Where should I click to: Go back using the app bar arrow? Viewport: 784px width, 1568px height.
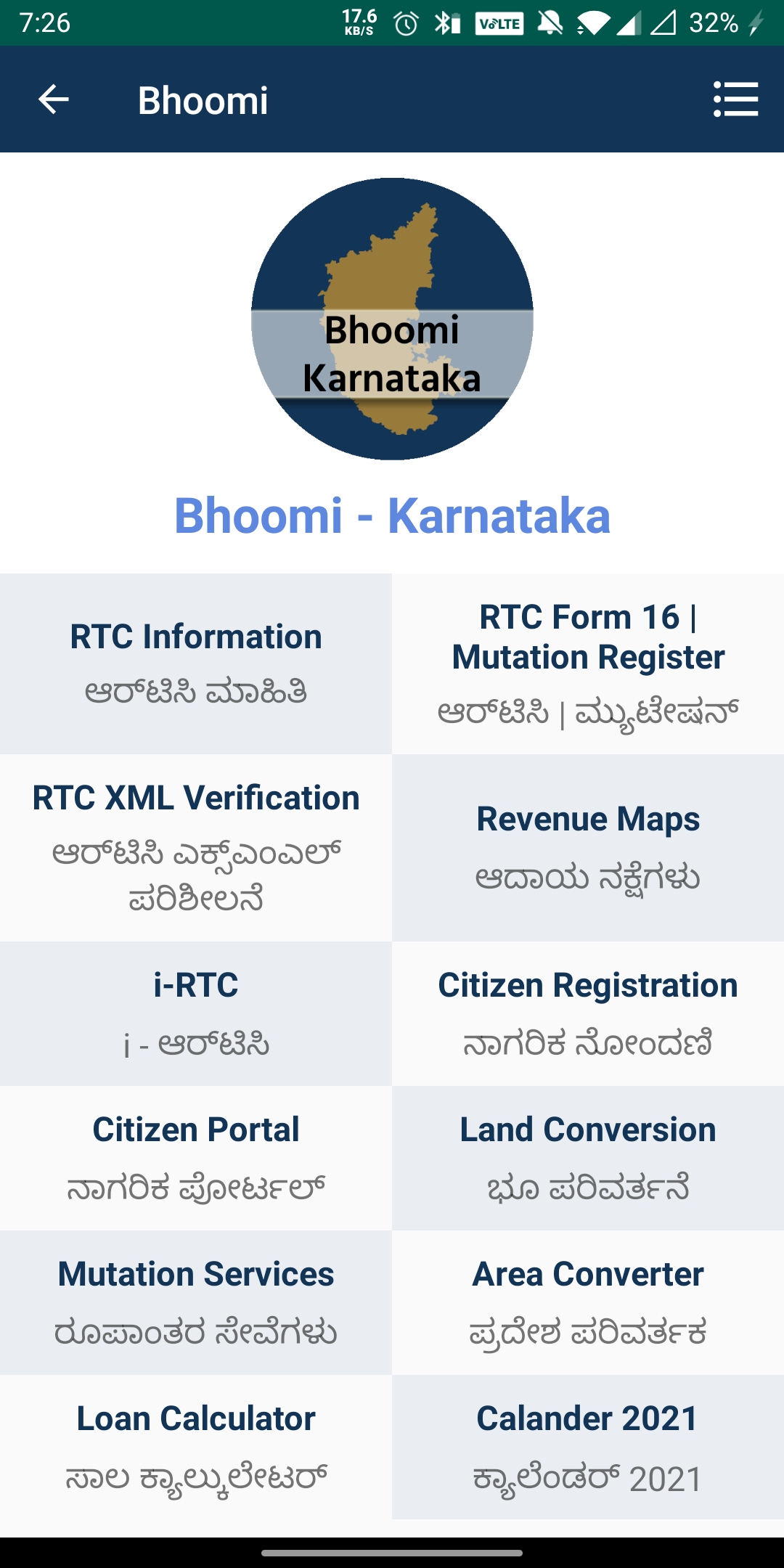(53, 99)
